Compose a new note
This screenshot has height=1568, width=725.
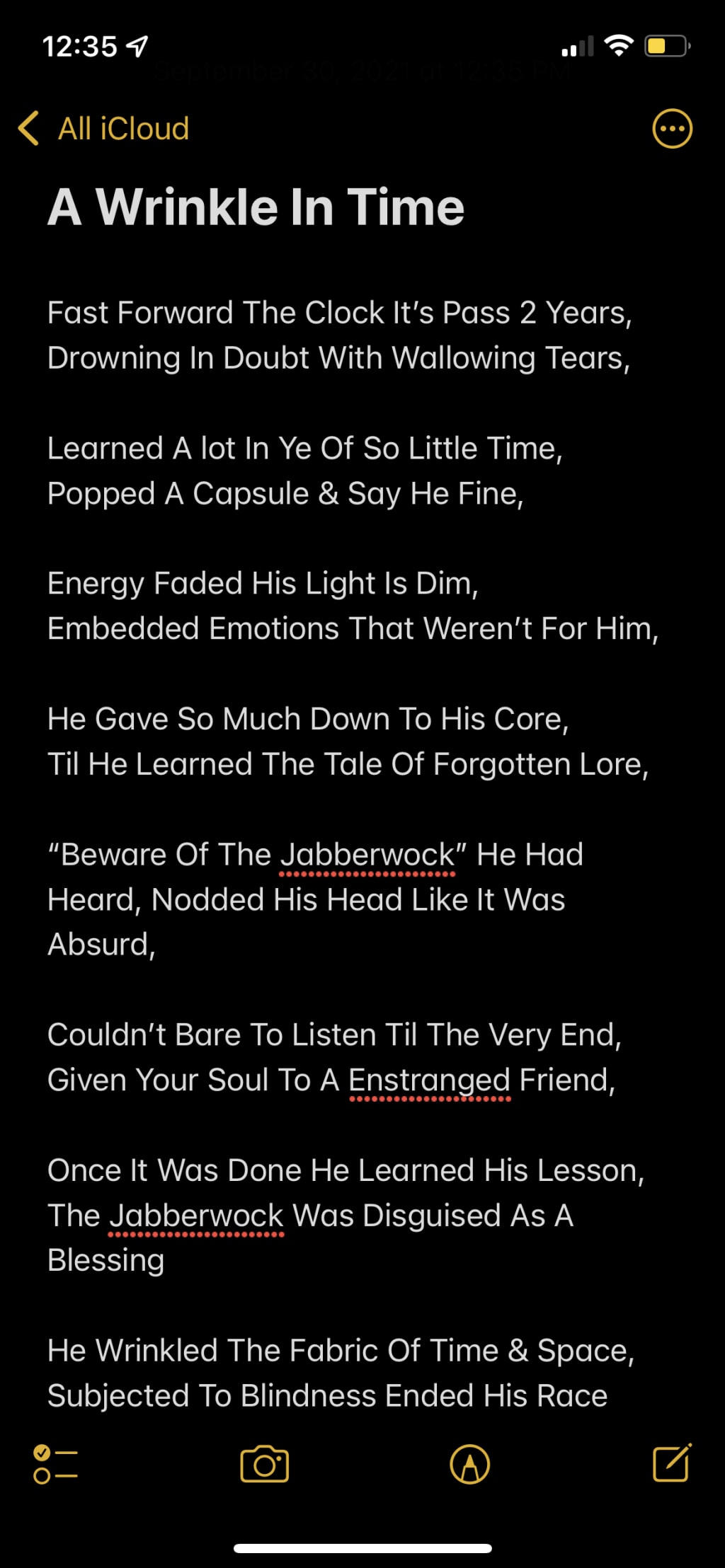[x=671, y=1463]
